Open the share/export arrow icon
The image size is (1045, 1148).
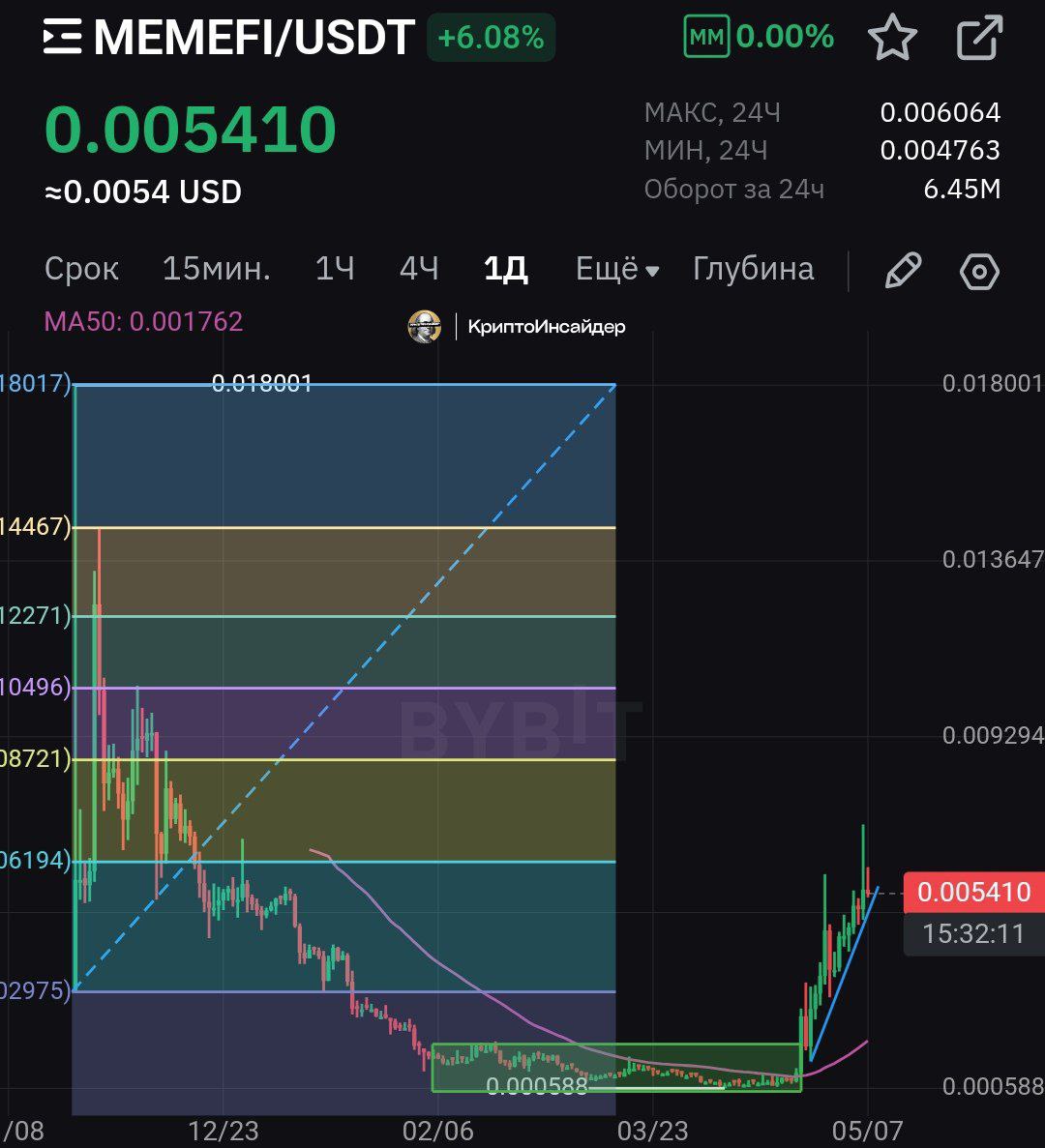(979, 39)
